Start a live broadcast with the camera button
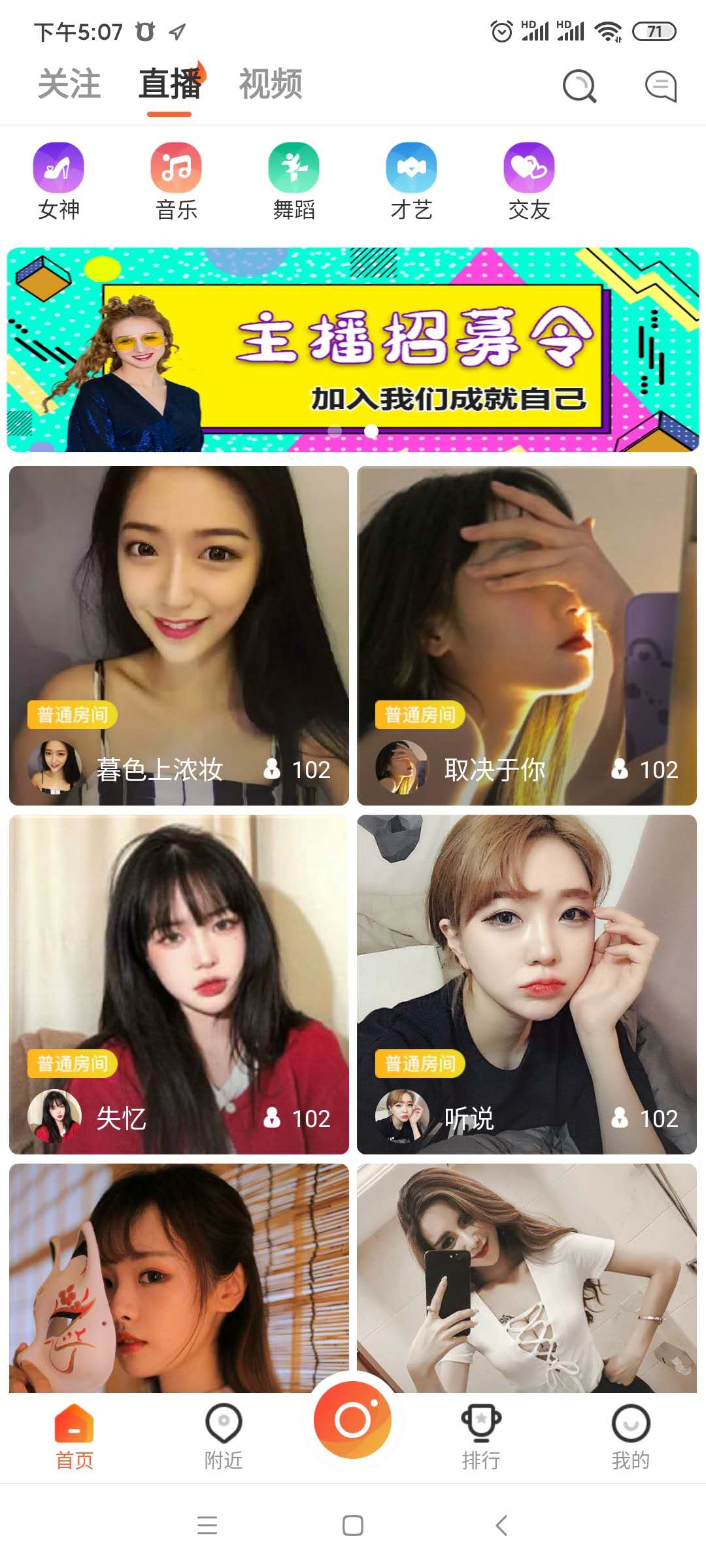 coord(353,1419)
